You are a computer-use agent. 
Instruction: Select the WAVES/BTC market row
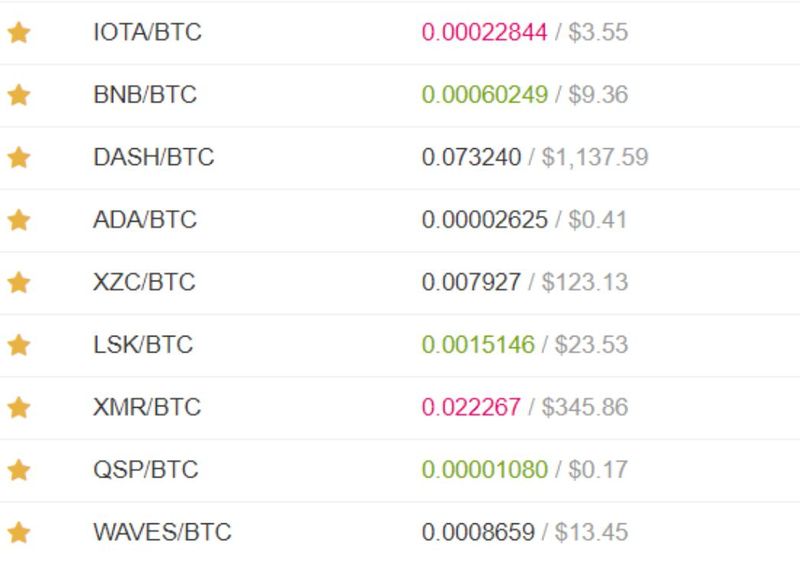coord(162,533)
